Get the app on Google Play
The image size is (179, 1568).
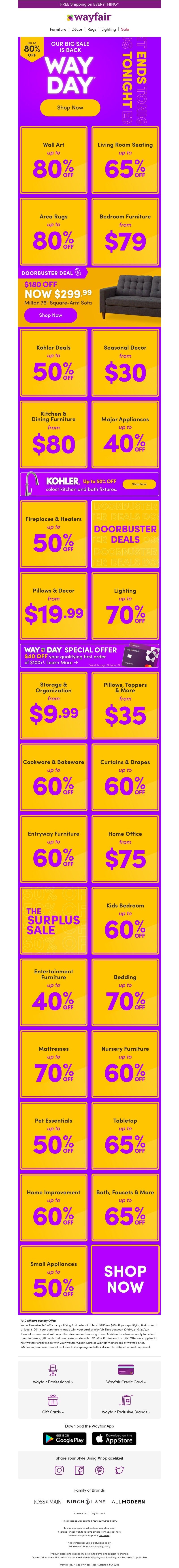pyautogui.click(x=64, y=1438)
